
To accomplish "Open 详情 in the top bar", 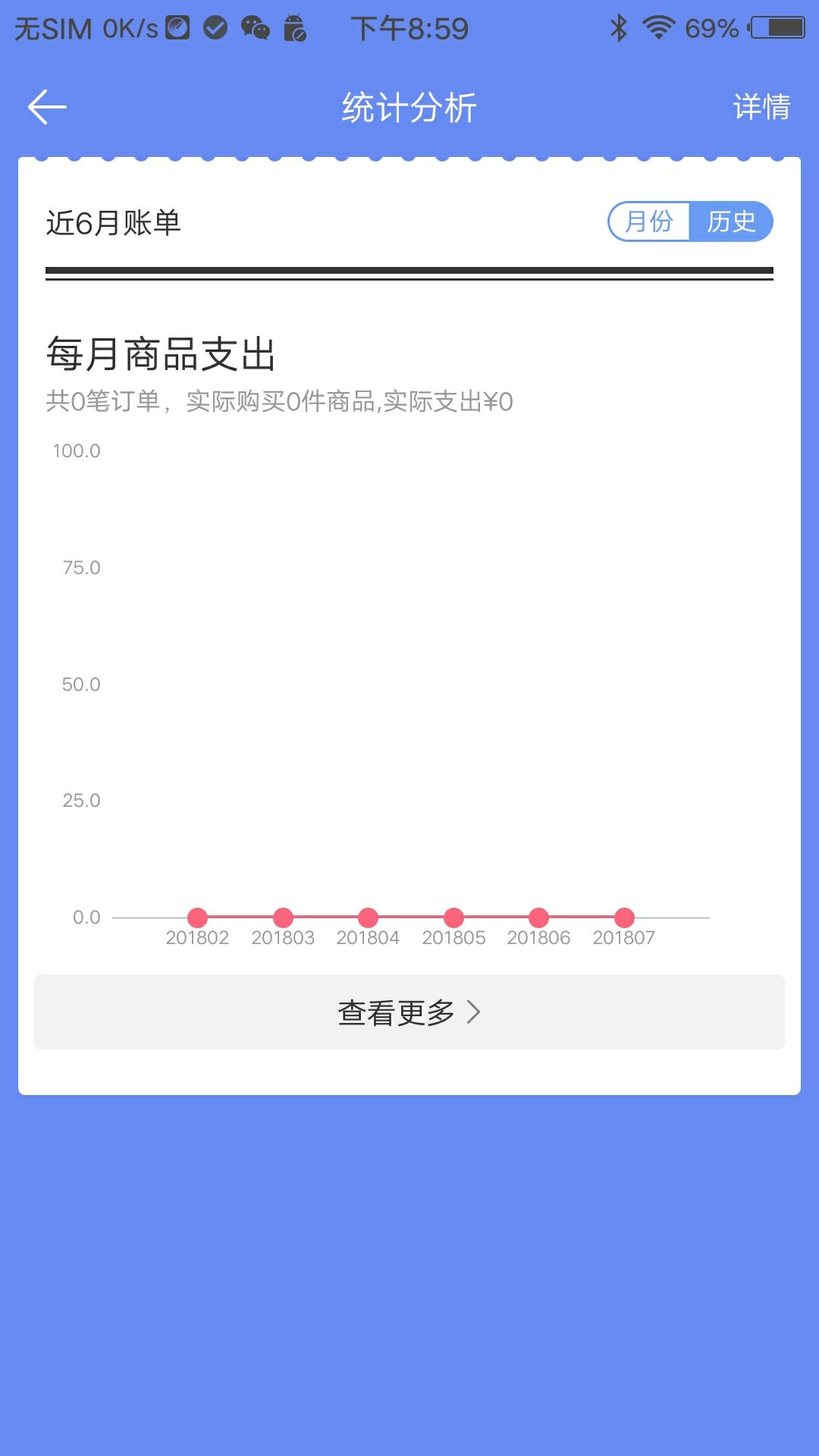I will tap(761, 107).
